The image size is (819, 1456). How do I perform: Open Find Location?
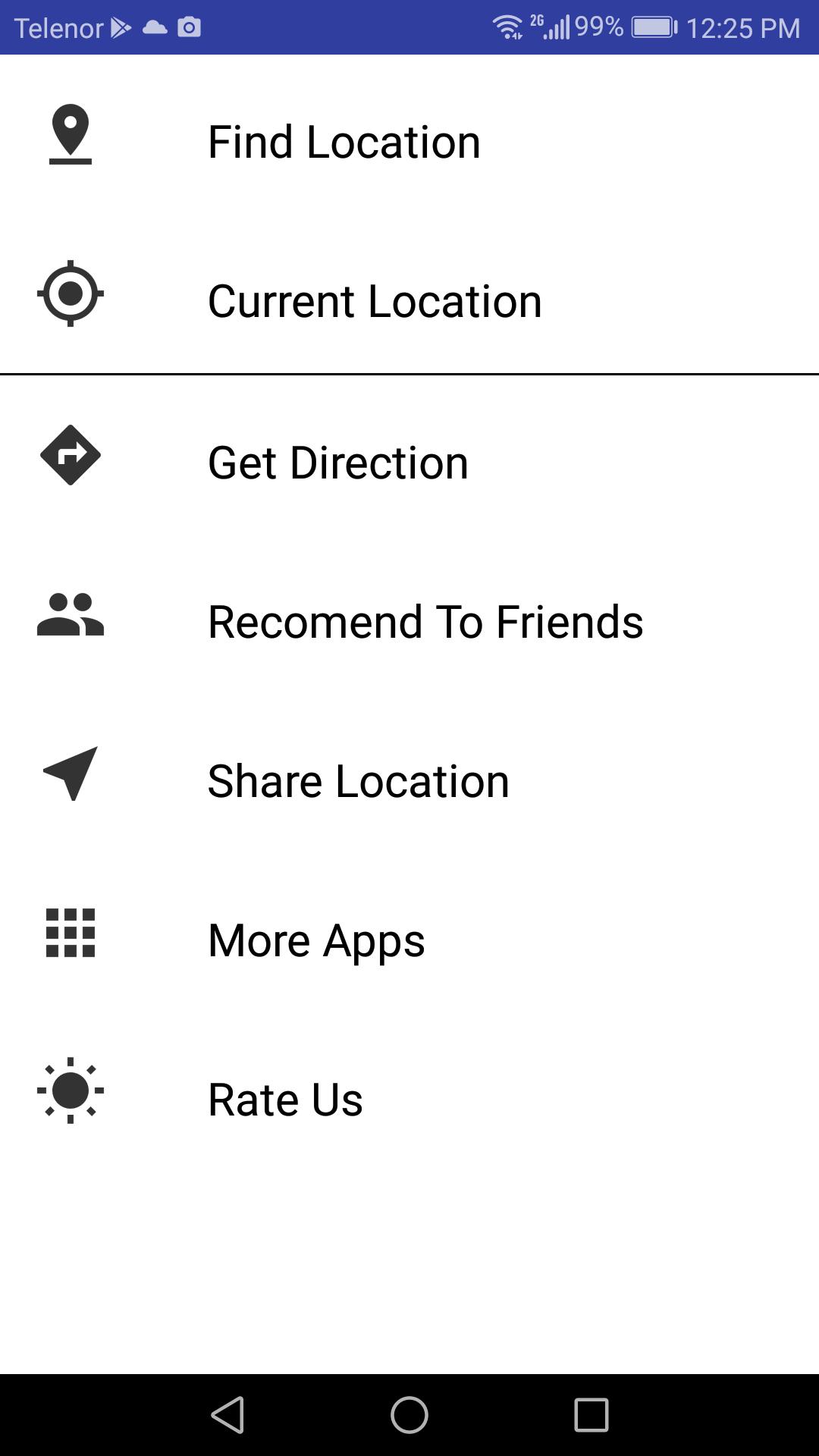409,142
